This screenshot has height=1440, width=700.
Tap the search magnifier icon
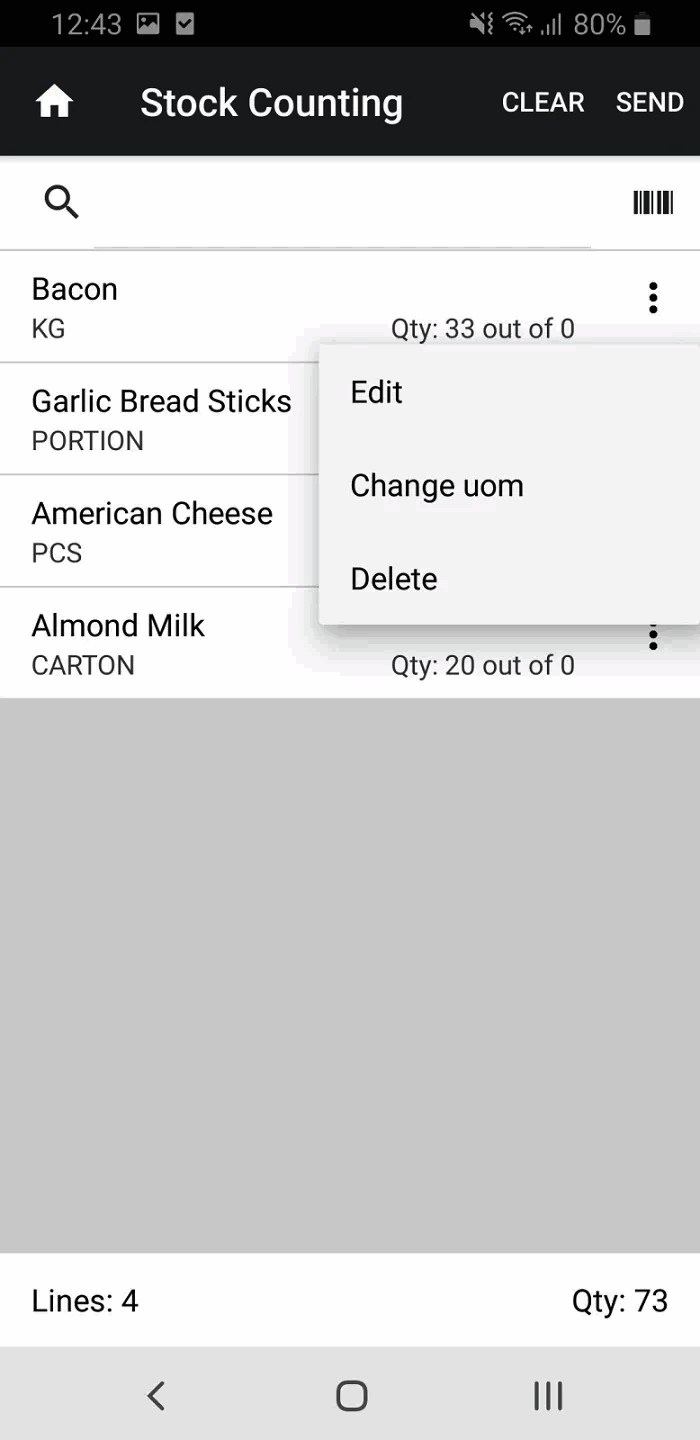point(61,202)
